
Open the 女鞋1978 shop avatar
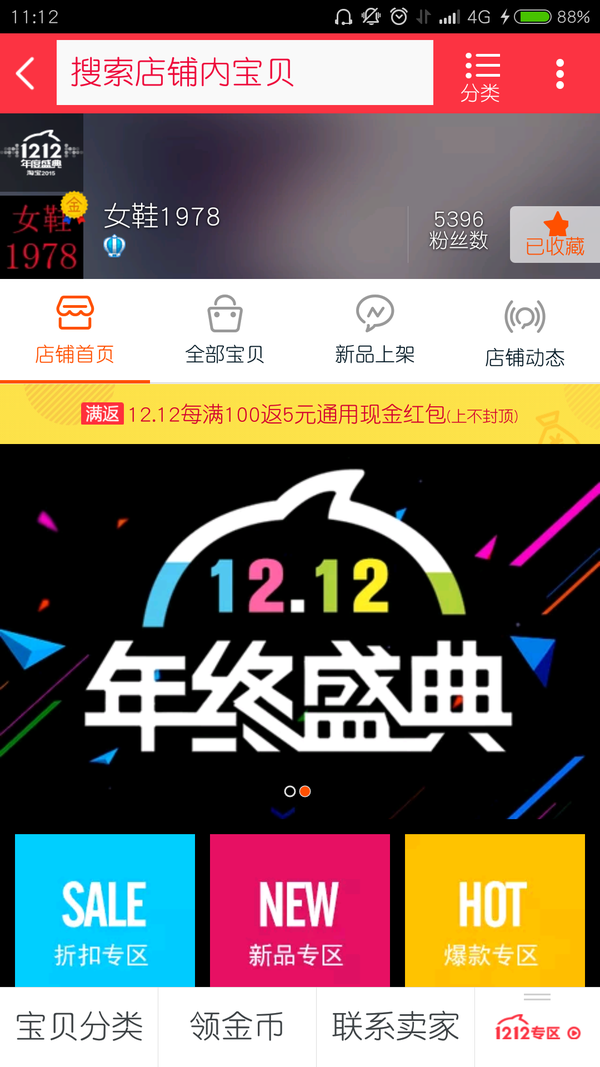pos(41,236)
